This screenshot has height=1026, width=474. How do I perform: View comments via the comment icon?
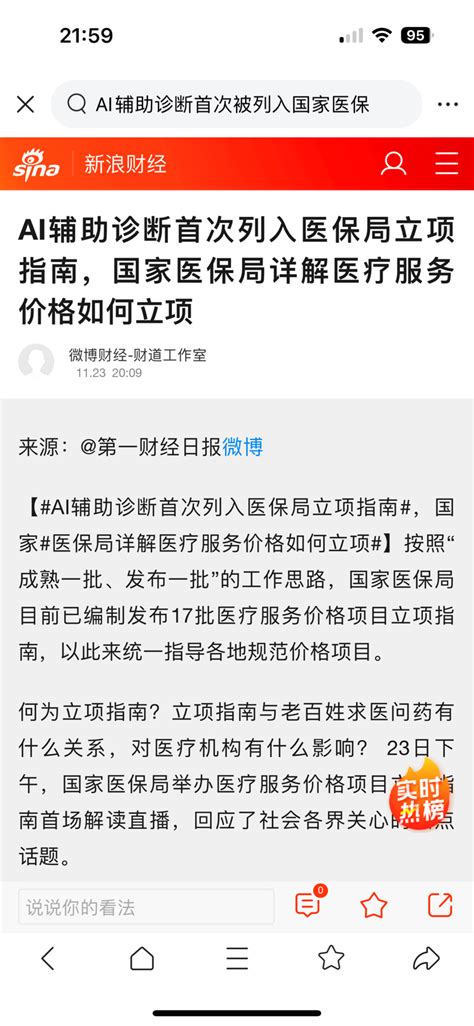click(x=309, y=904)
